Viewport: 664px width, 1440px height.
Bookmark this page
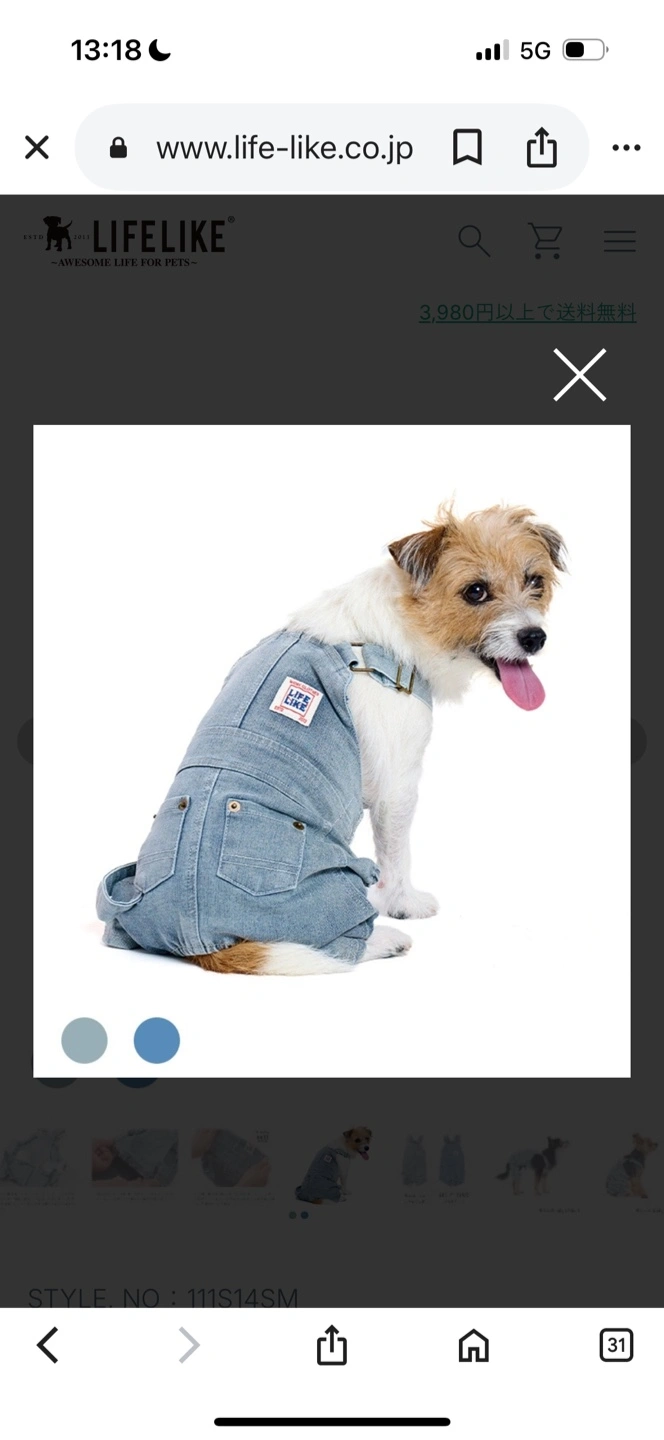click(x=467, y=148)
